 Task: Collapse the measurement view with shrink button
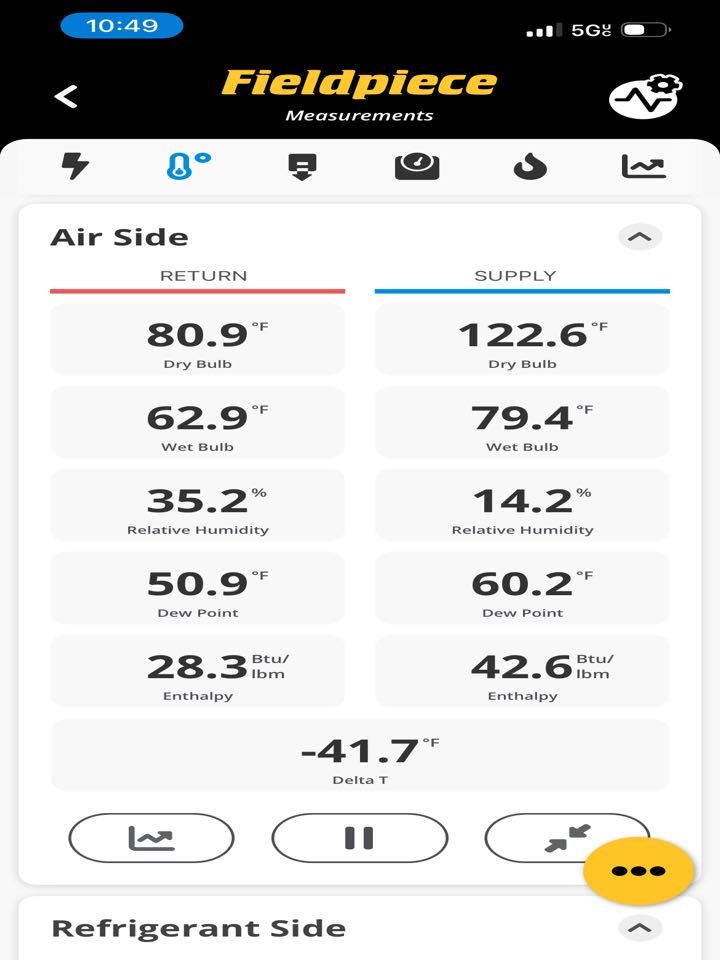[566, 838]
